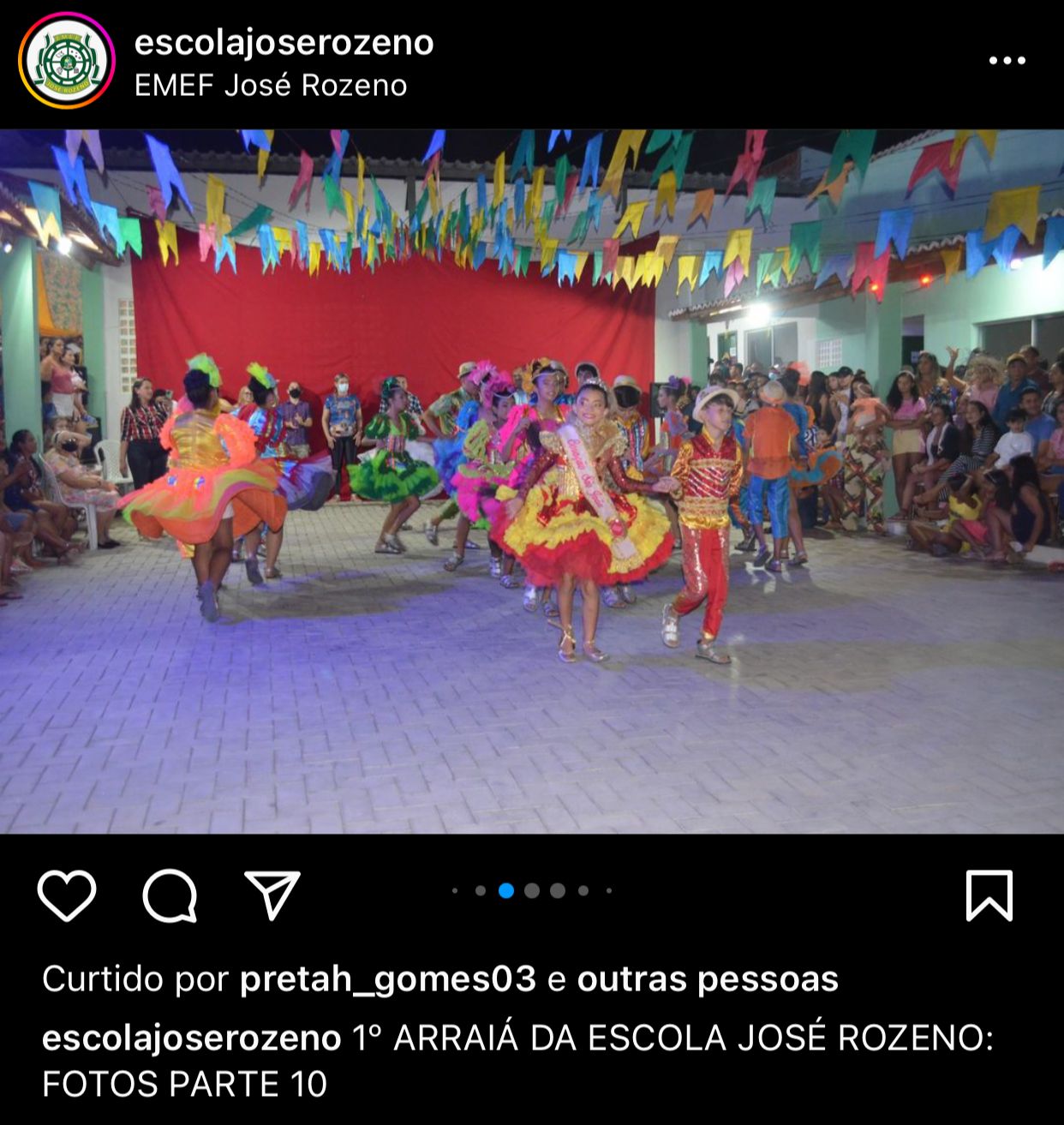Share the post via the paper plane icon
Image resolution: width=1064 pixels, height=1125 pixels.
[272, 895]
